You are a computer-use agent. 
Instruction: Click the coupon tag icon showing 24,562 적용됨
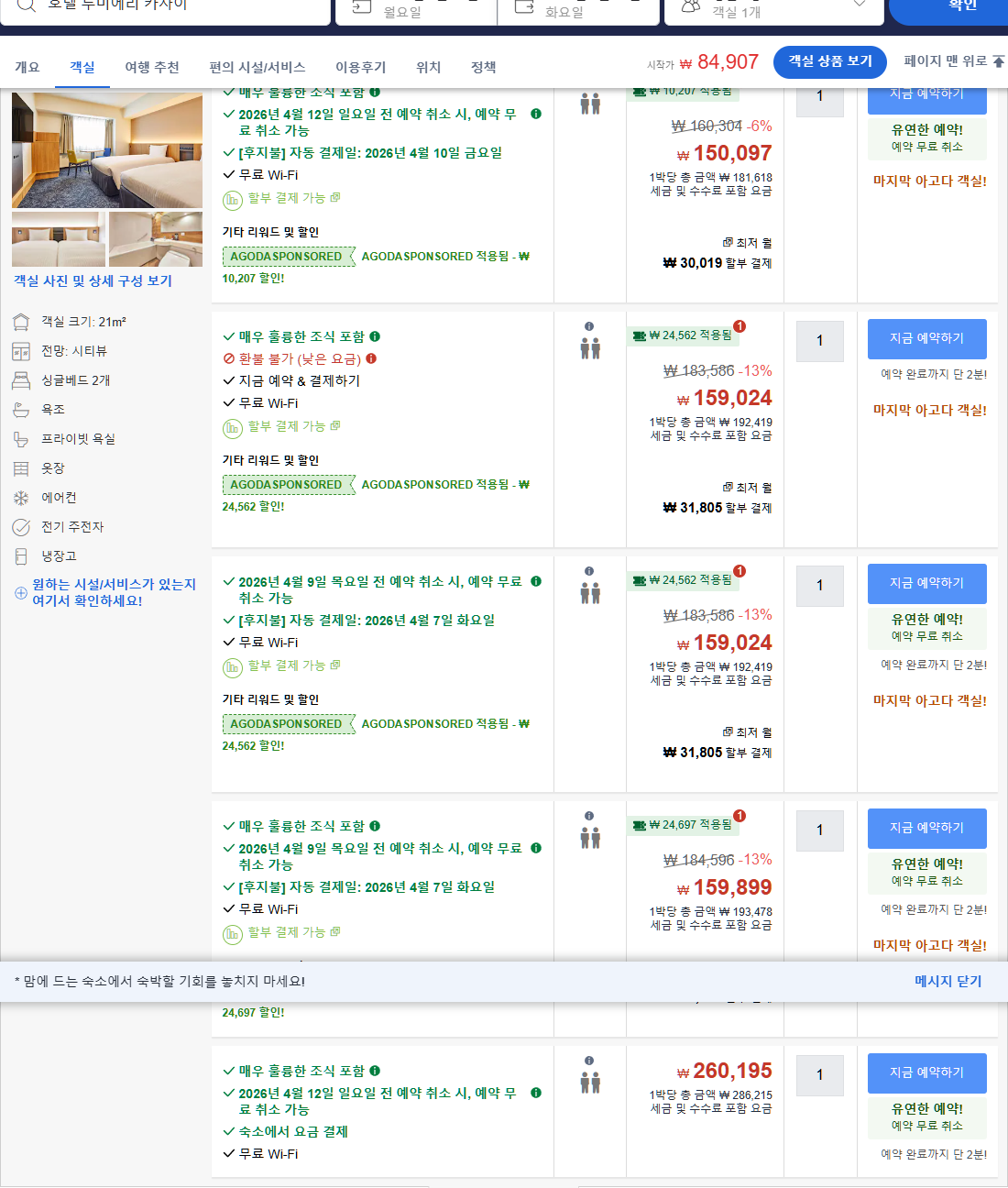639,334
